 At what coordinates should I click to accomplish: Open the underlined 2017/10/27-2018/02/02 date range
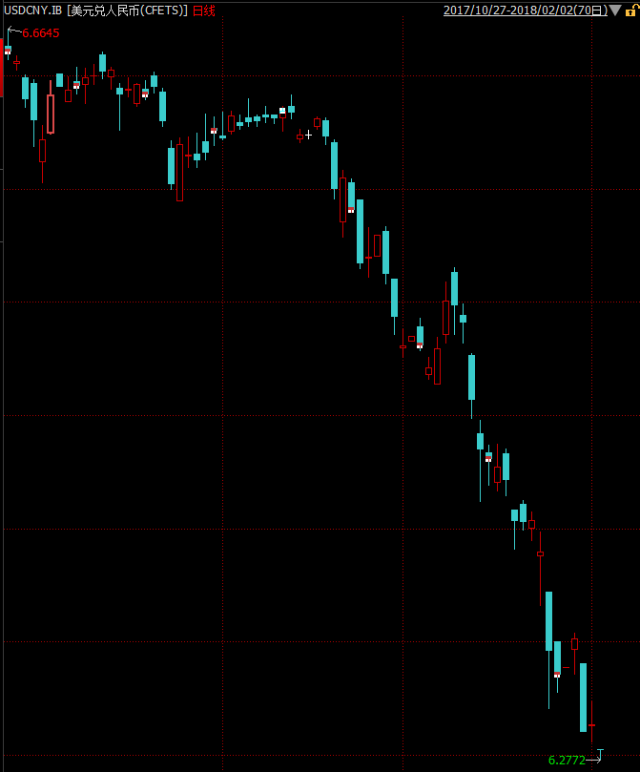coord(524,10)
